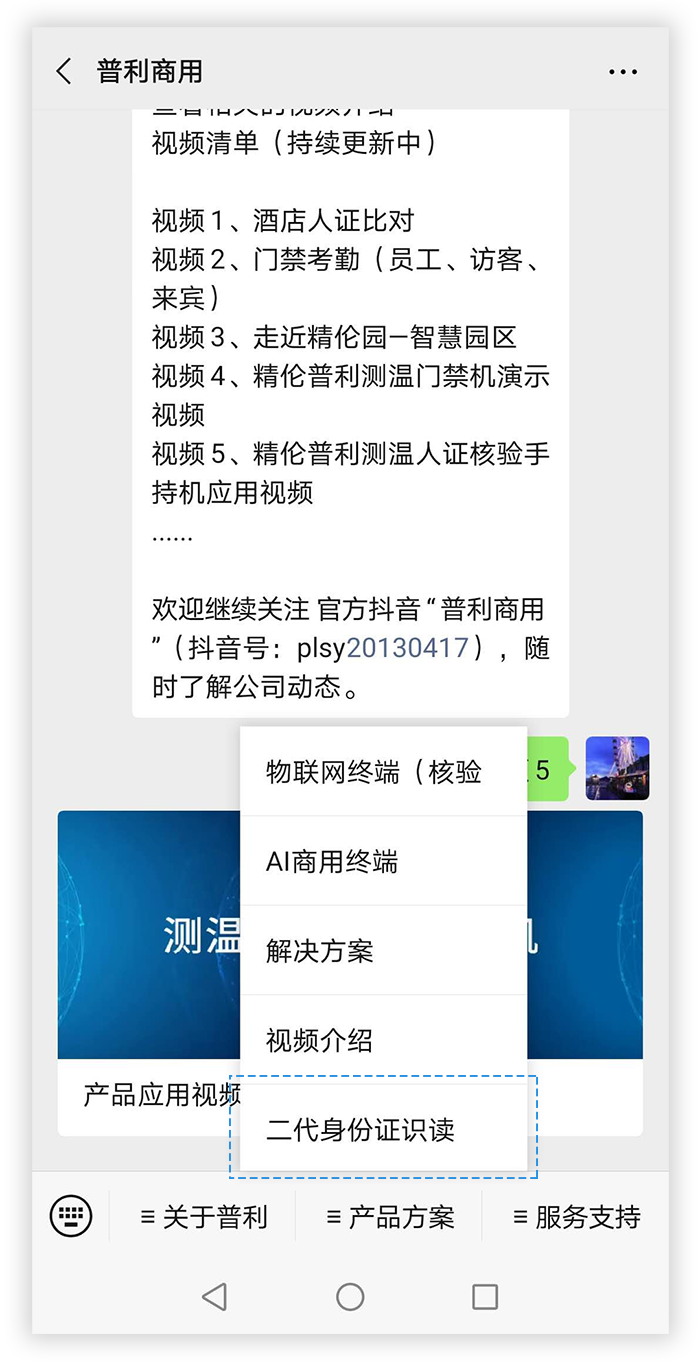Tap the 20130417 linked number

tap(407, 647)
